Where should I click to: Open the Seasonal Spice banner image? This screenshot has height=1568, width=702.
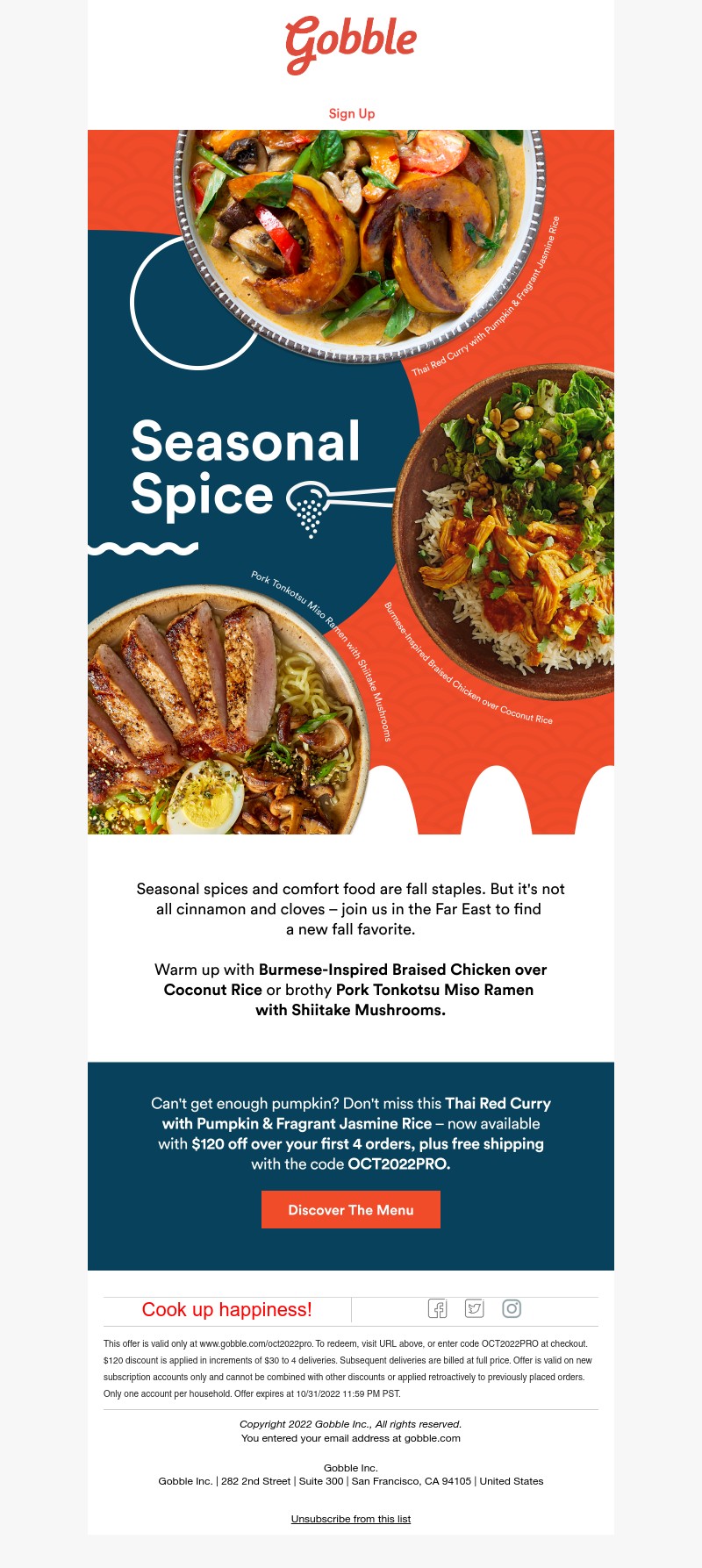tap(351, 483)
